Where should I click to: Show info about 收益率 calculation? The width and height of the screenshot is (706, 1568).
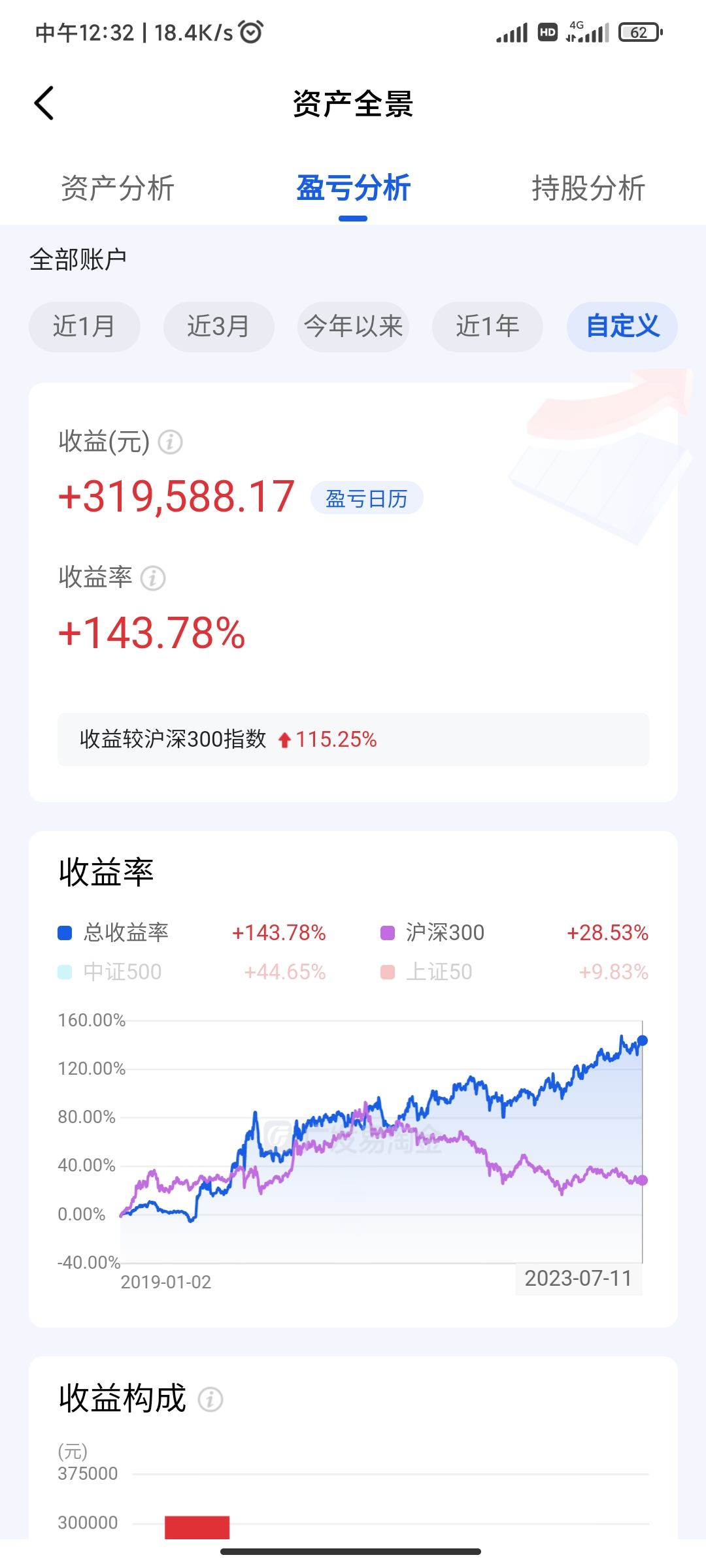click(x=153, y=578)
